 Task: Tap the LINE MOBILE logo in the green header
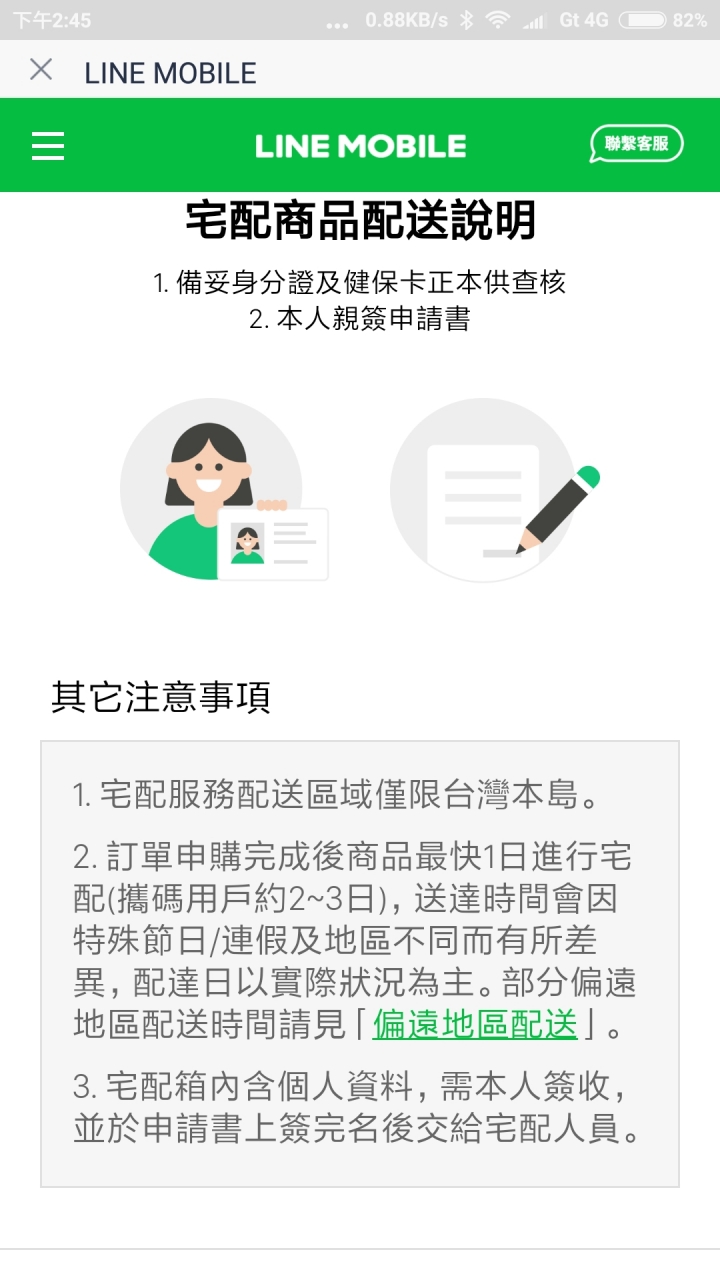coord(360,145)
